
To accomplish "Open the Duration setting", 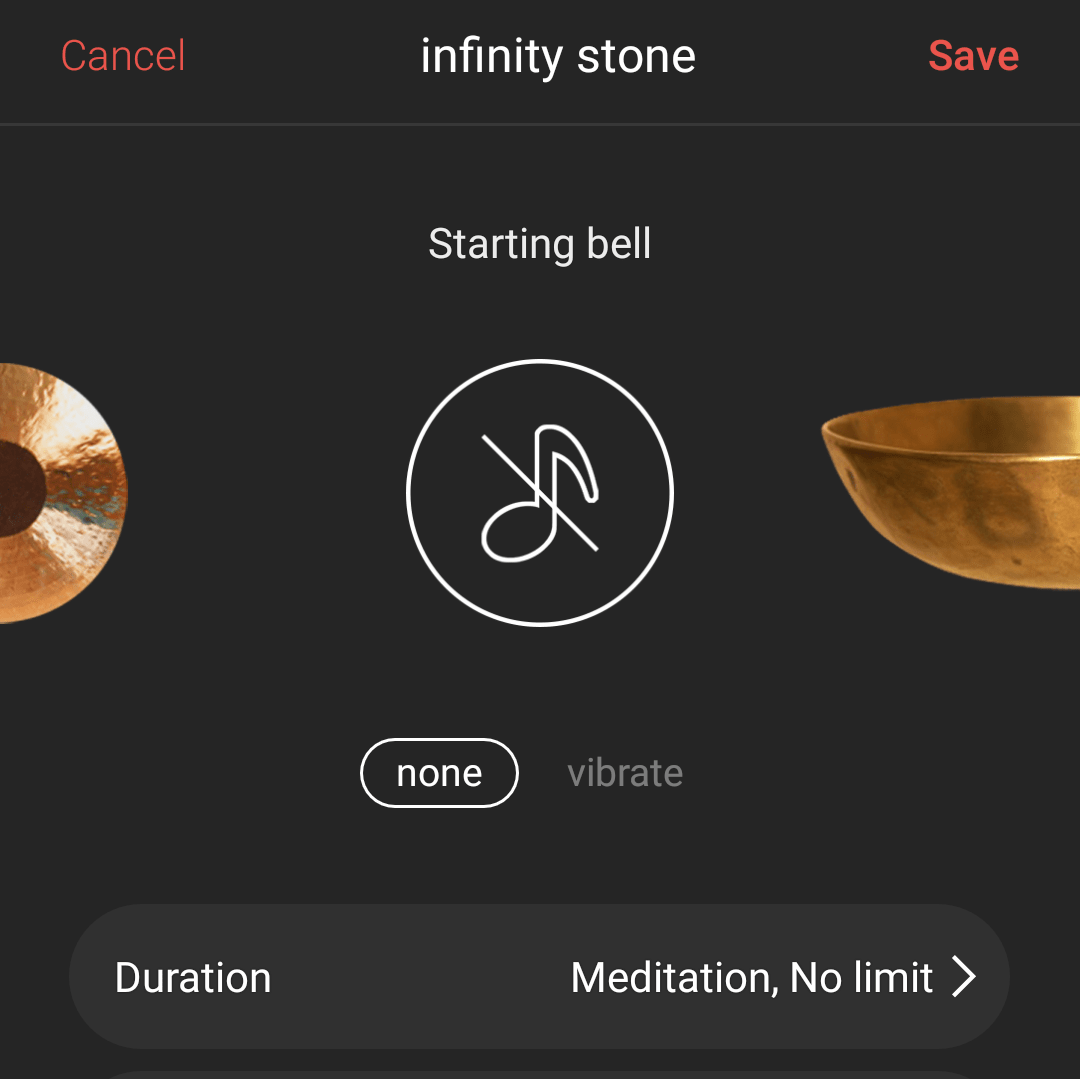I will pyautogui.click(x=539, y=977).
